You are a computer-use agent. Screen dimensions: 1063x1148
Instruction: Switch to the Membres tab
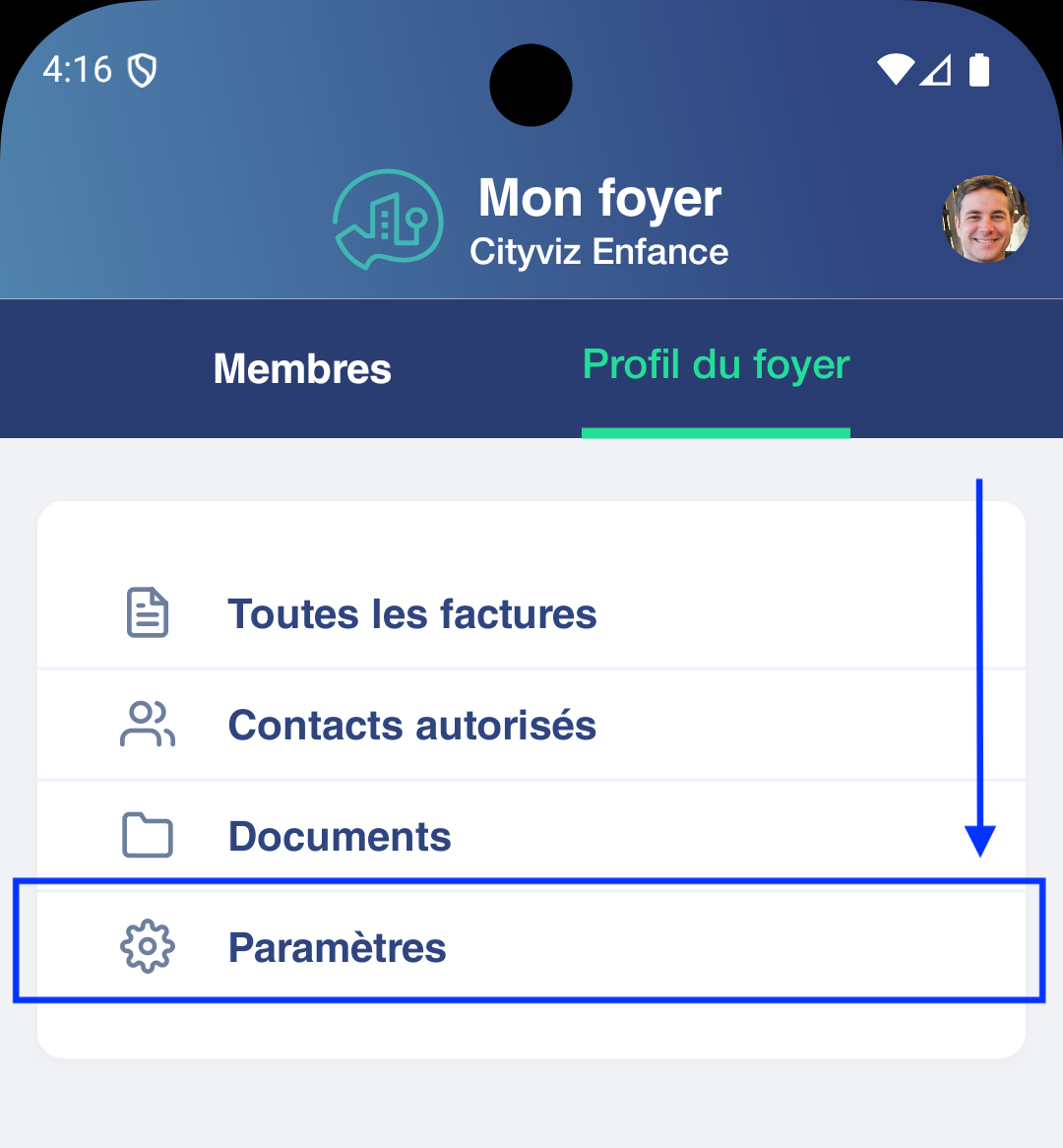302,369
